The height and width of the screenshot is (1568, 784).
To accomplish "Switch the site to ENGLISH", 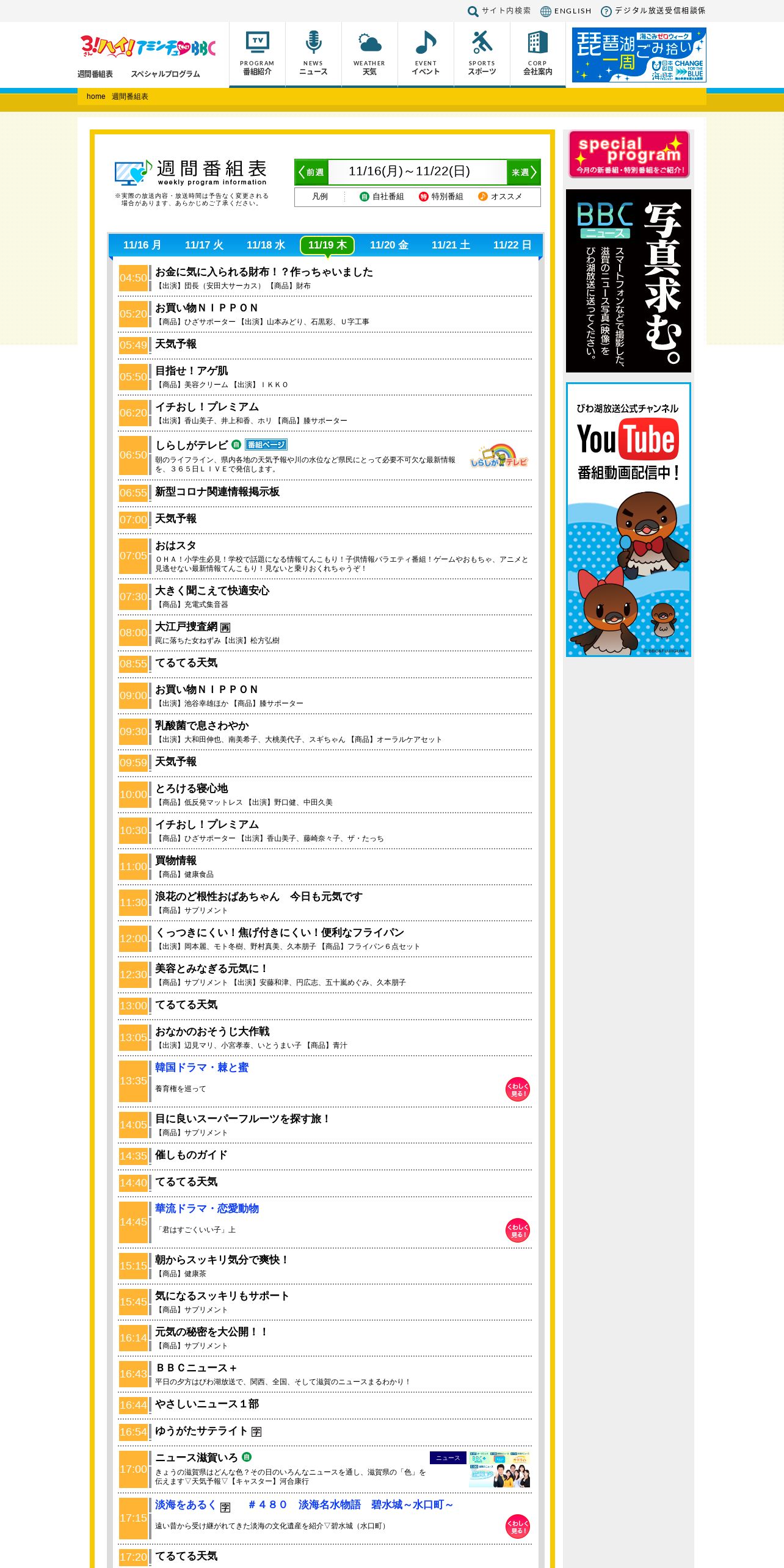I will [x=566, y=11].
